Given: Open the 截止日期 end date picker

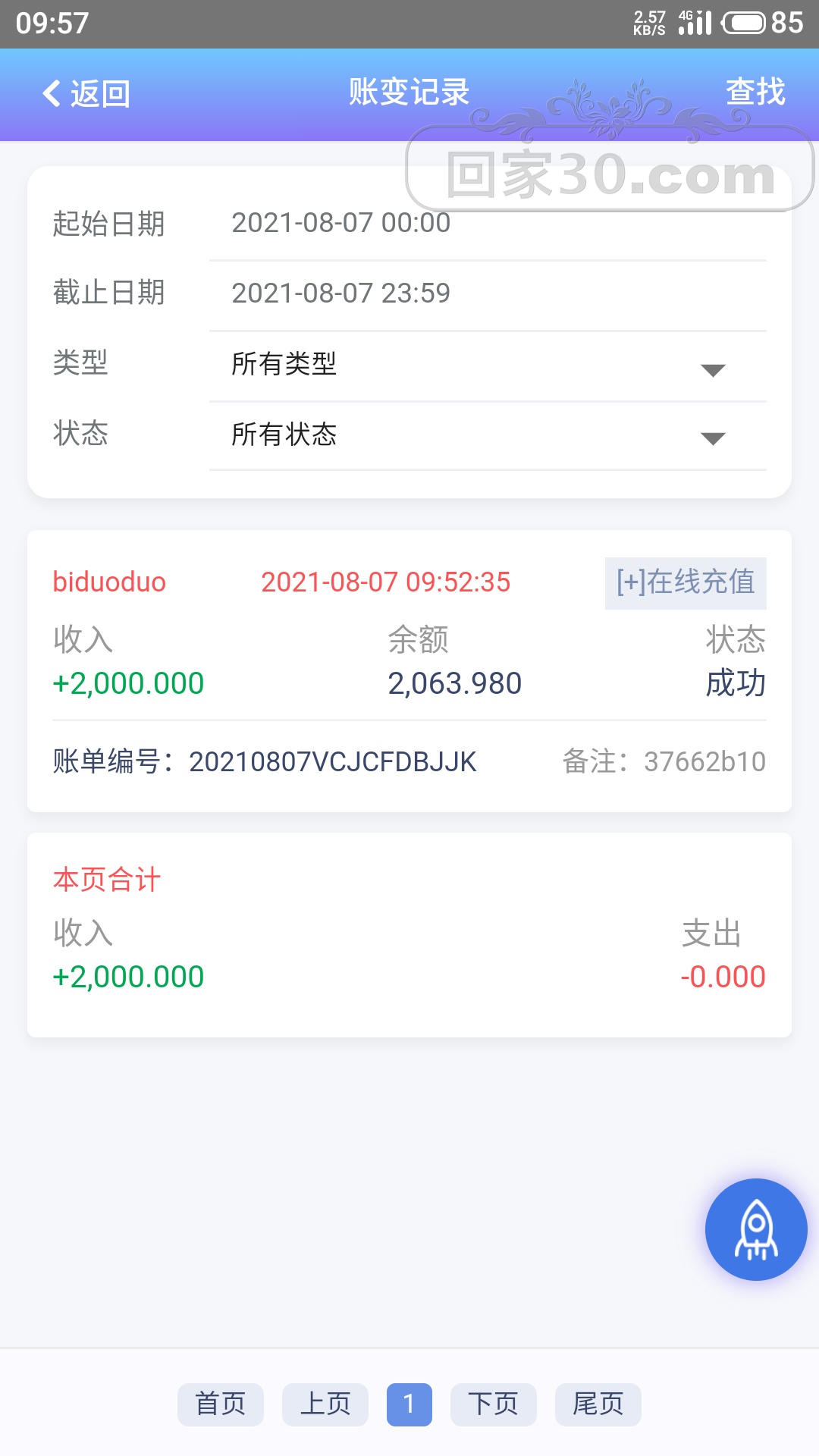Looking at the screenshot, I should point(487,293).
